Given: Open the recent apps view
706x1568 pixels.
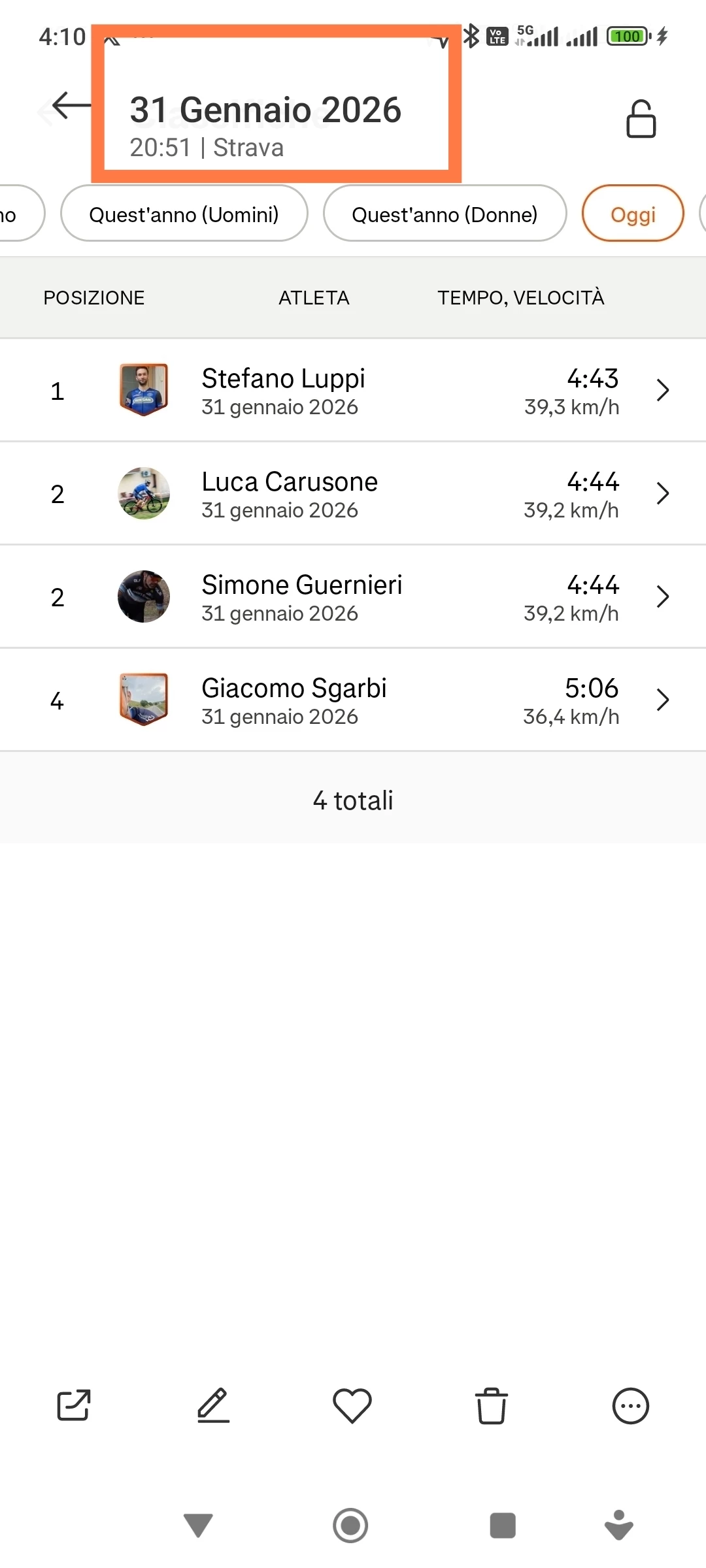Looking at the screenshot, I should 503,1526.
